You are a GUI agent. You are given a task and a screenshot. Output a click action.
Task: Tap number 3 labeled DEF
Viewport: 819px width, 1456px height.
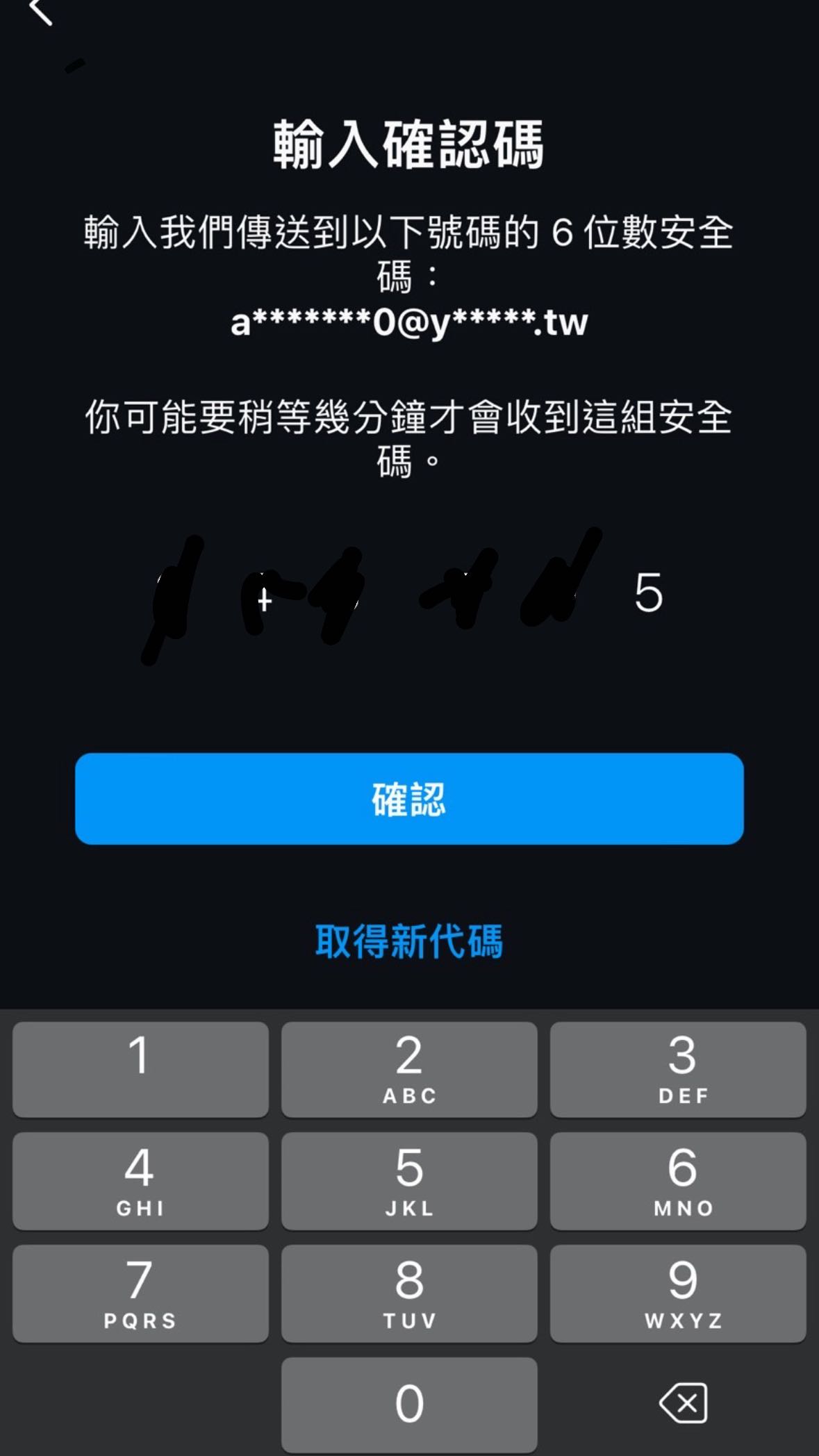pyautogui.click(x=679, y=1070)
